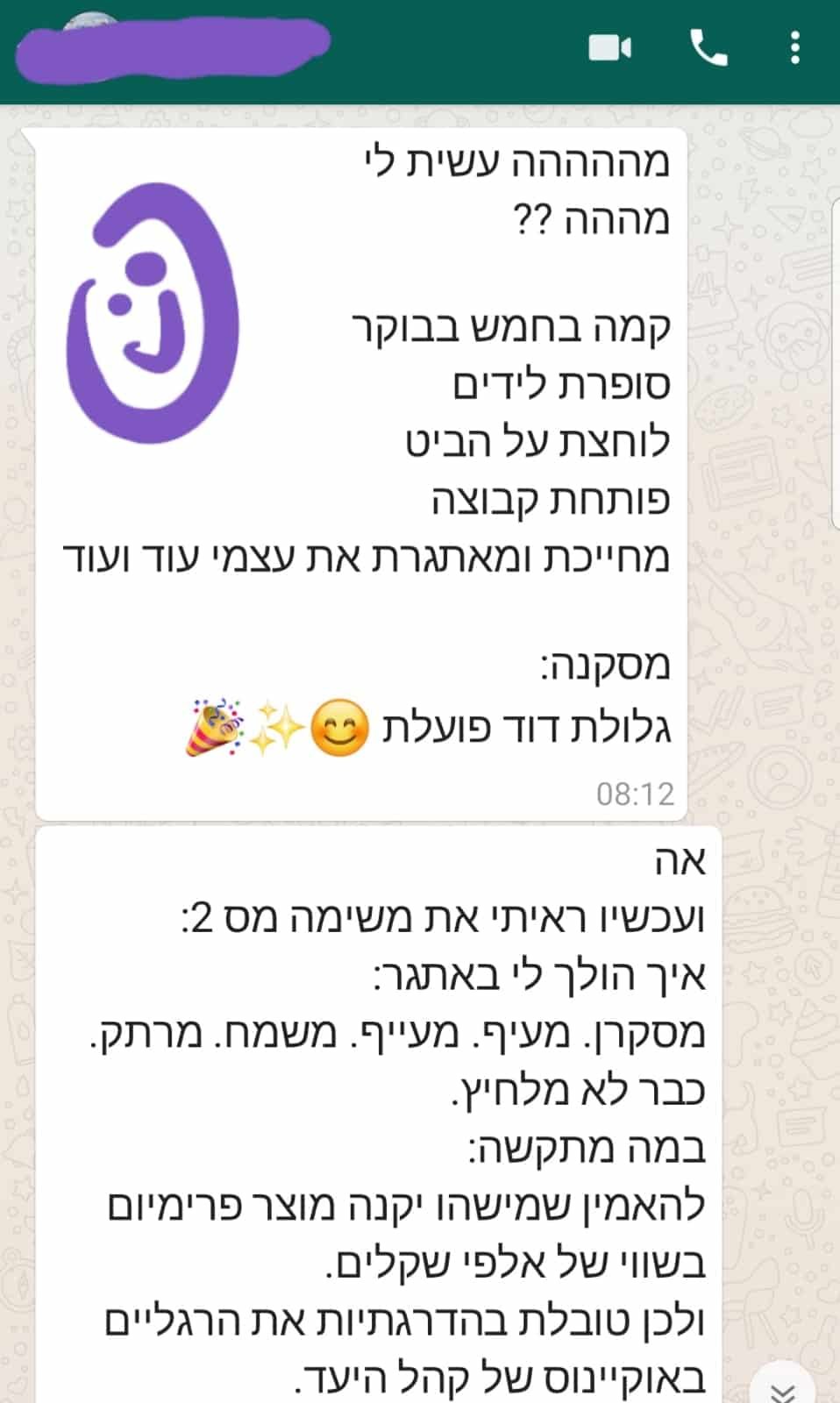The width and height of the screenshot is (840, 1403).
Task: Start a voice call
Action: point(708,47)
